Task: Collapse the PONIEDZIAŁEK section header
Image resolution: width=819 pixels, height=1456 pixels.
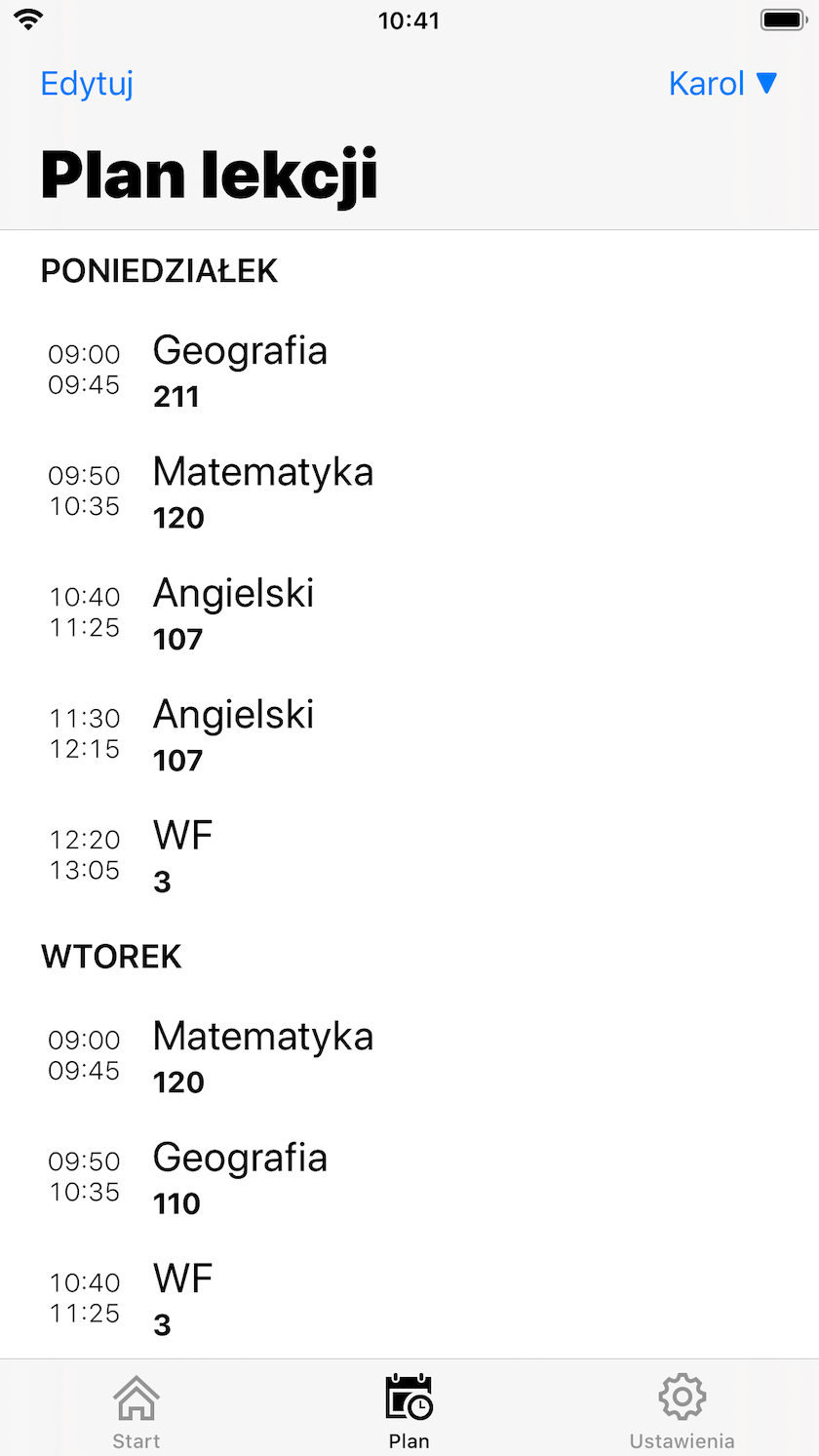Action: tap(159, 271)
